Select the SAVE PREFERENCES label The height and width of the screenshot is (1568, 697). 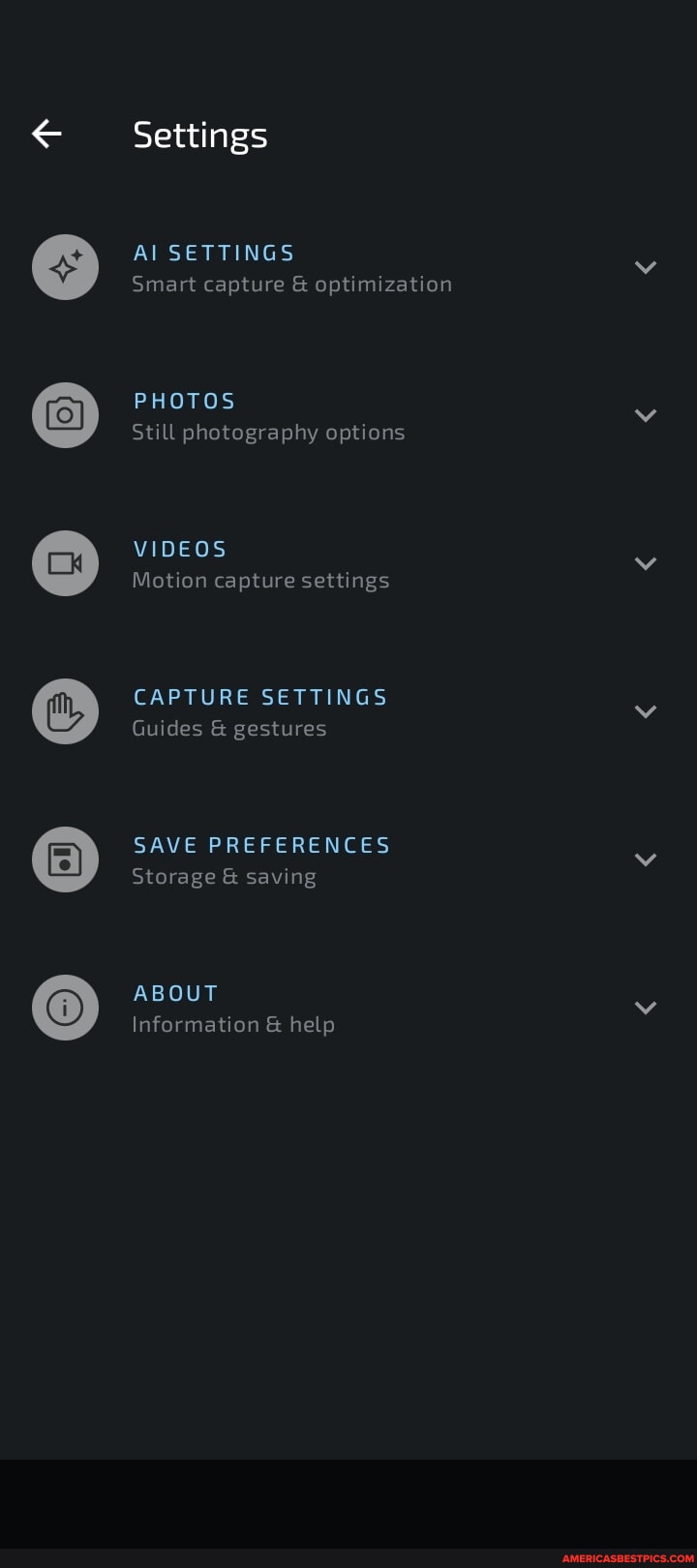coord(261,844)
